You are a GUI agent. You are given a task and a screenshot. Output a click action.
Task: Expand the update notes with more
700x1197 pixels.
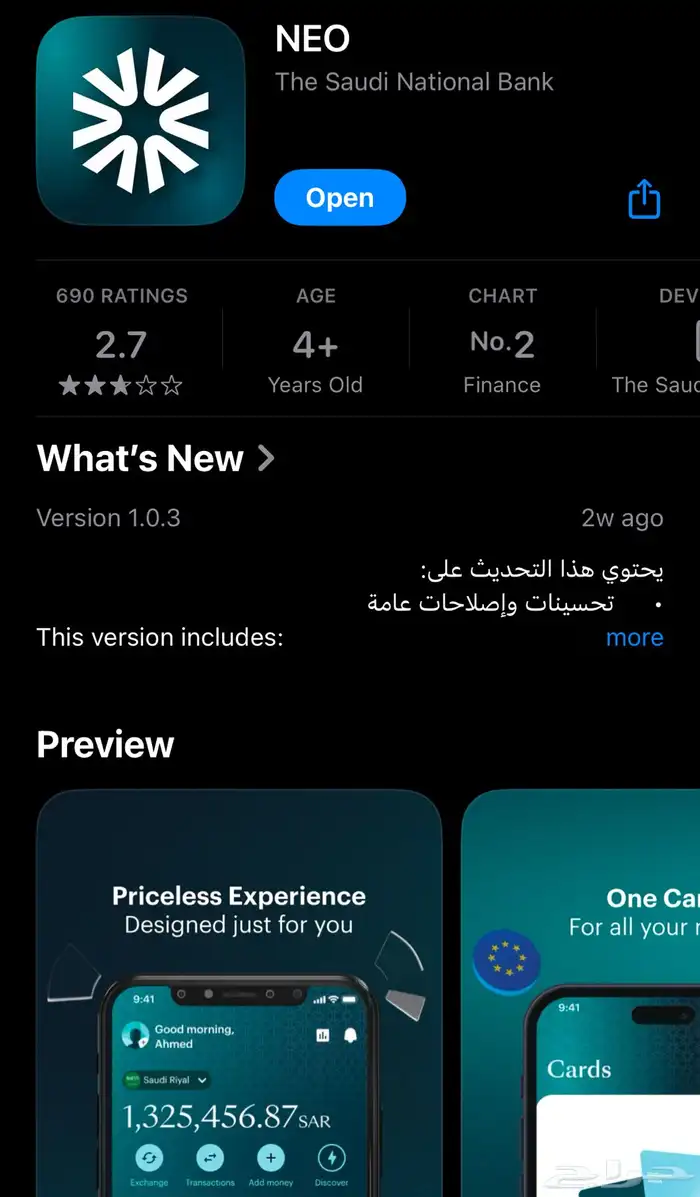(x=634, y=637)
